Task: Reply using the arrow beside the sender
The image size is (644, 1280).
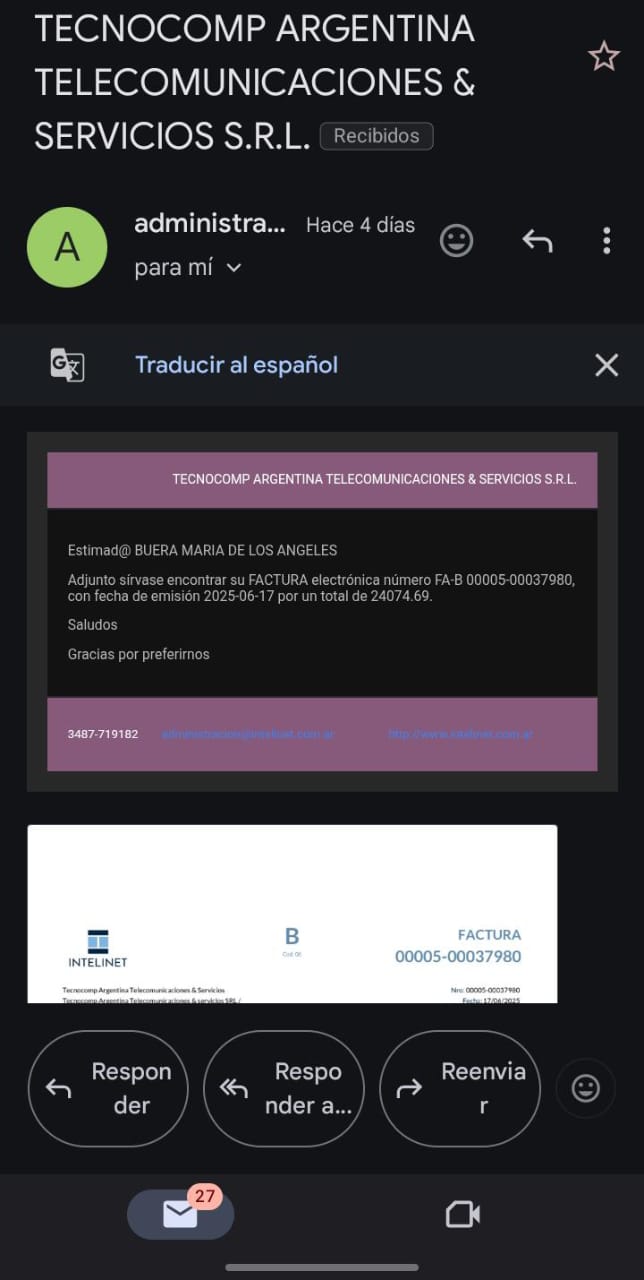Action: tap(537, 241)
